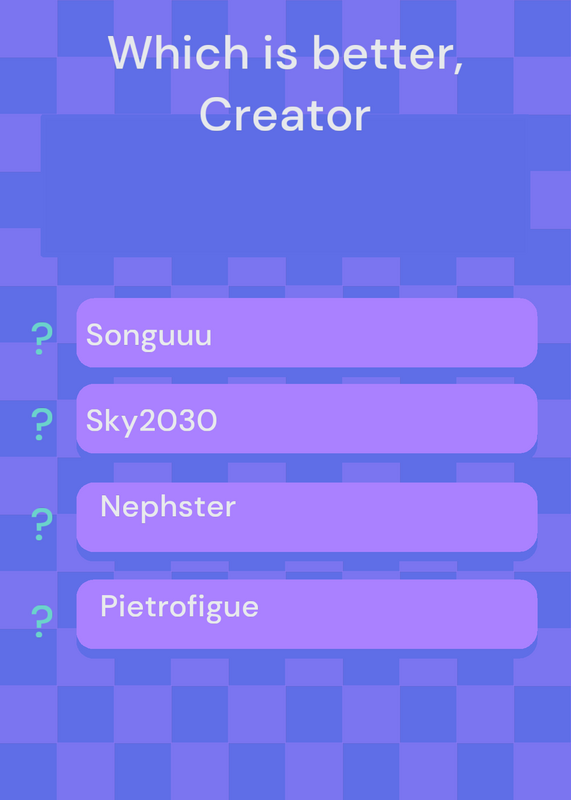Select Sky2030 as the answer

click(x=307, y=418)
